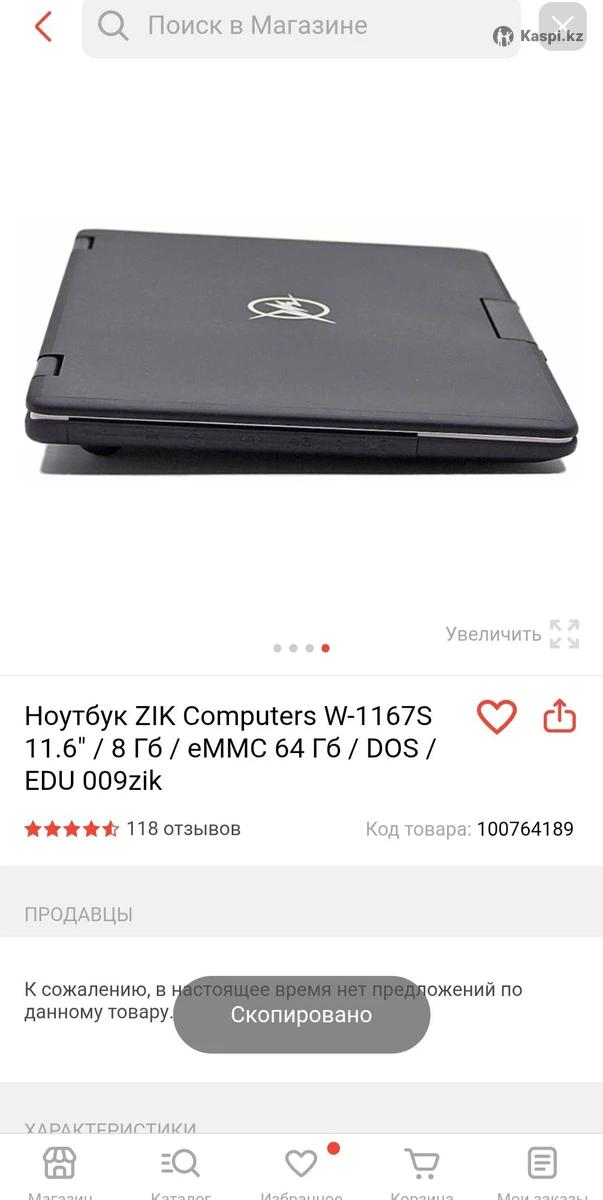Image resolution: width=603 pixels, height=1200 pixels.
Task: Open the laptop product image
Action: tap(301, 345)
